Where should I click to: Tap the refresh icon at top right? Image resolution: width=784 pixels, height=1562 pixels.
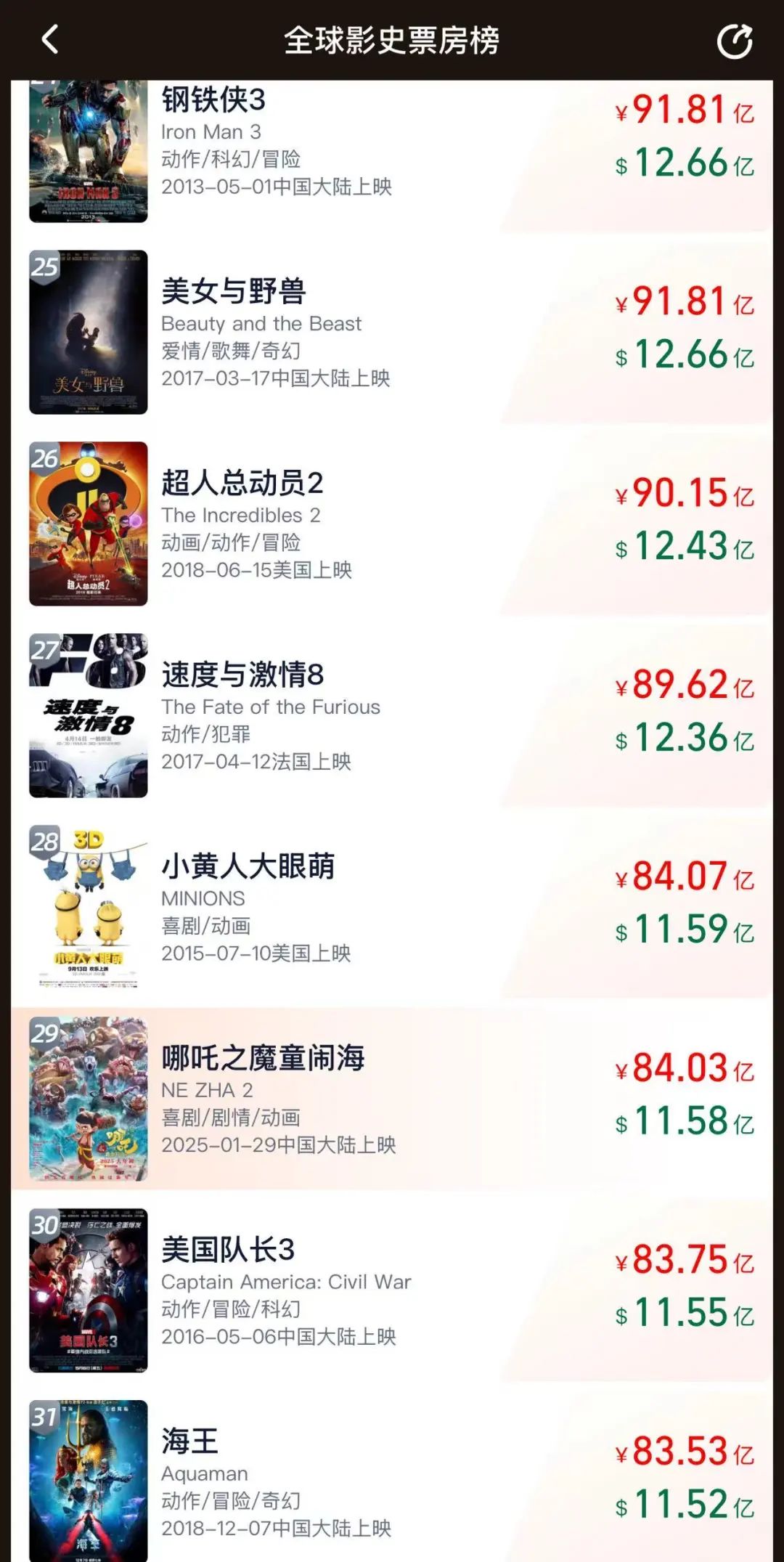click(735, 40)
